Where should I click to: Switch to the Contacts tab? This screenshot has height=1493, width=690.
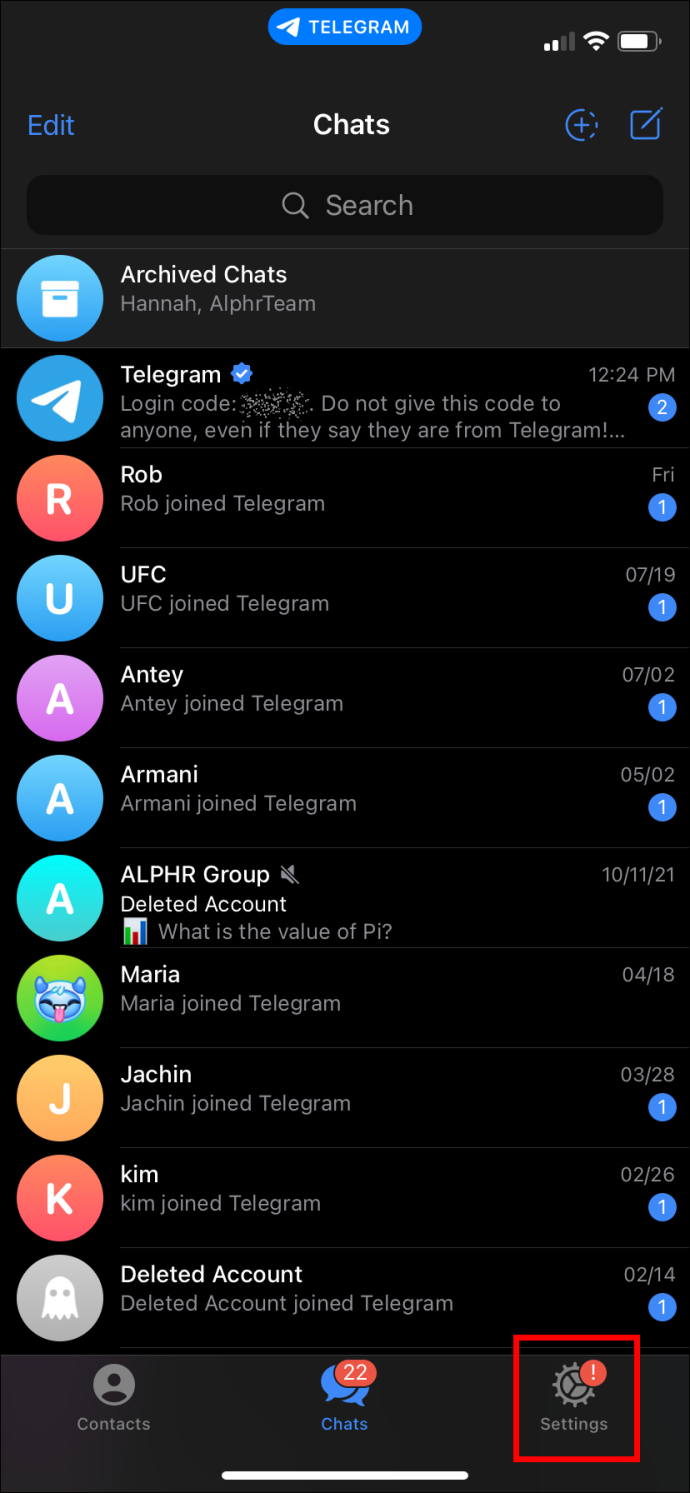114,1398
